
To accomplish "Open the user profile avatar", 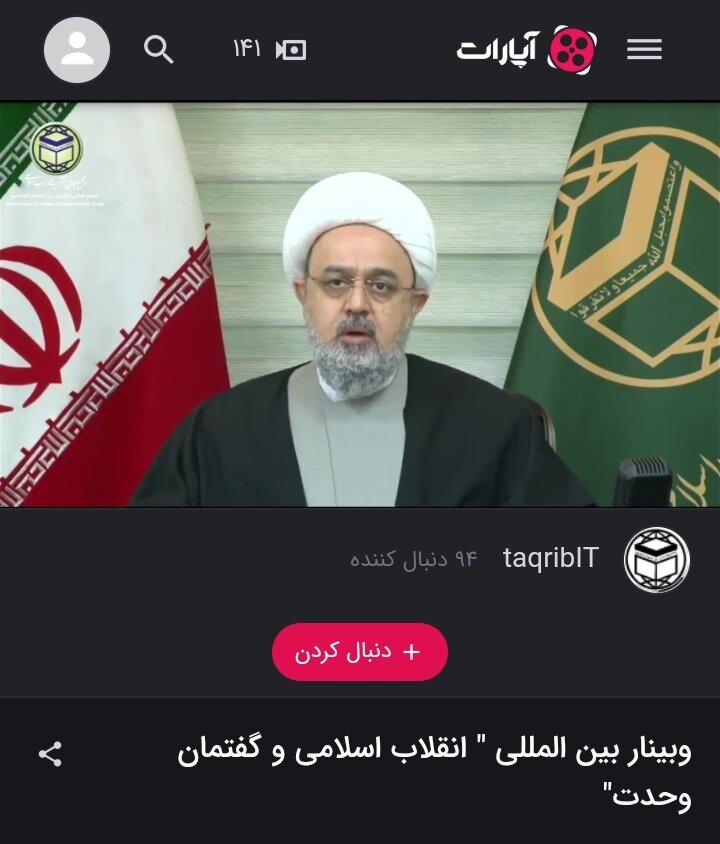I will tap(77, 49).
